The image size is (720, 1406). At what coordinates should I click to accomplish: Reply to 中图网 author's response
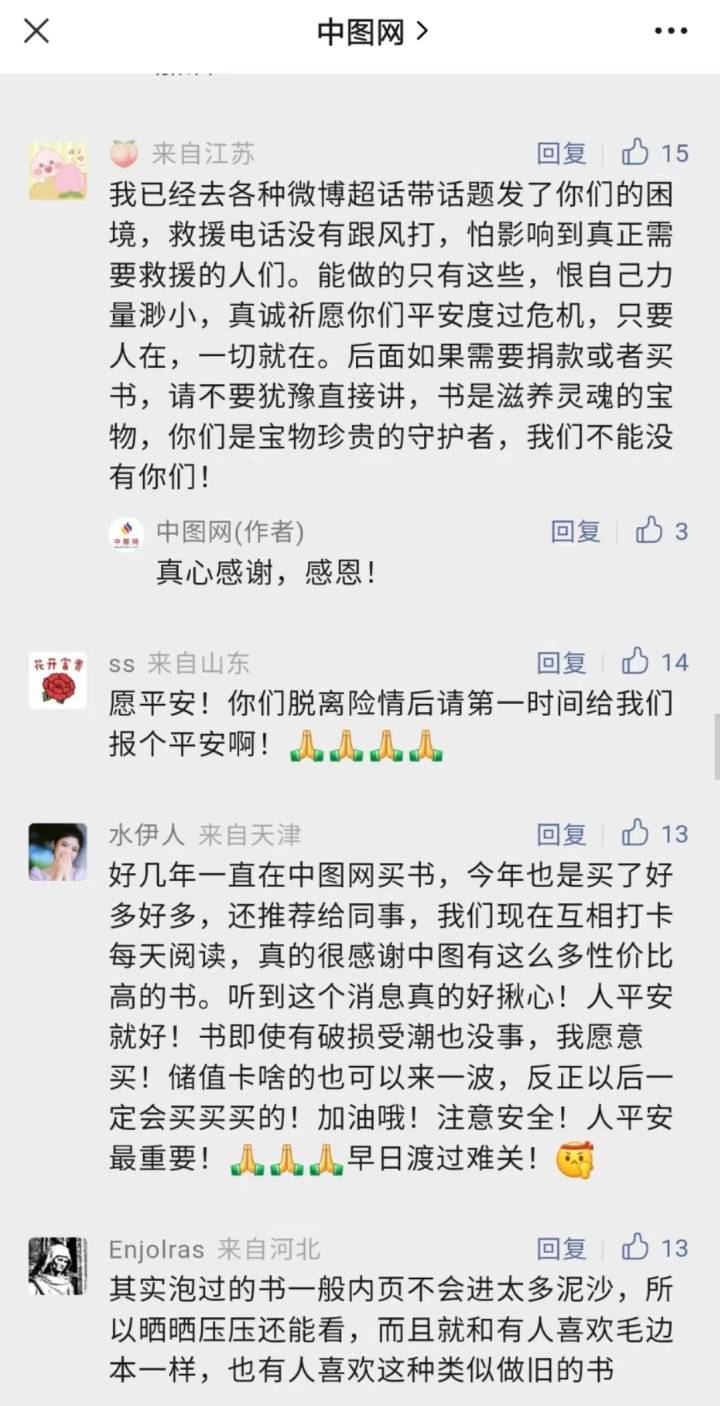[x=576, y=531]
